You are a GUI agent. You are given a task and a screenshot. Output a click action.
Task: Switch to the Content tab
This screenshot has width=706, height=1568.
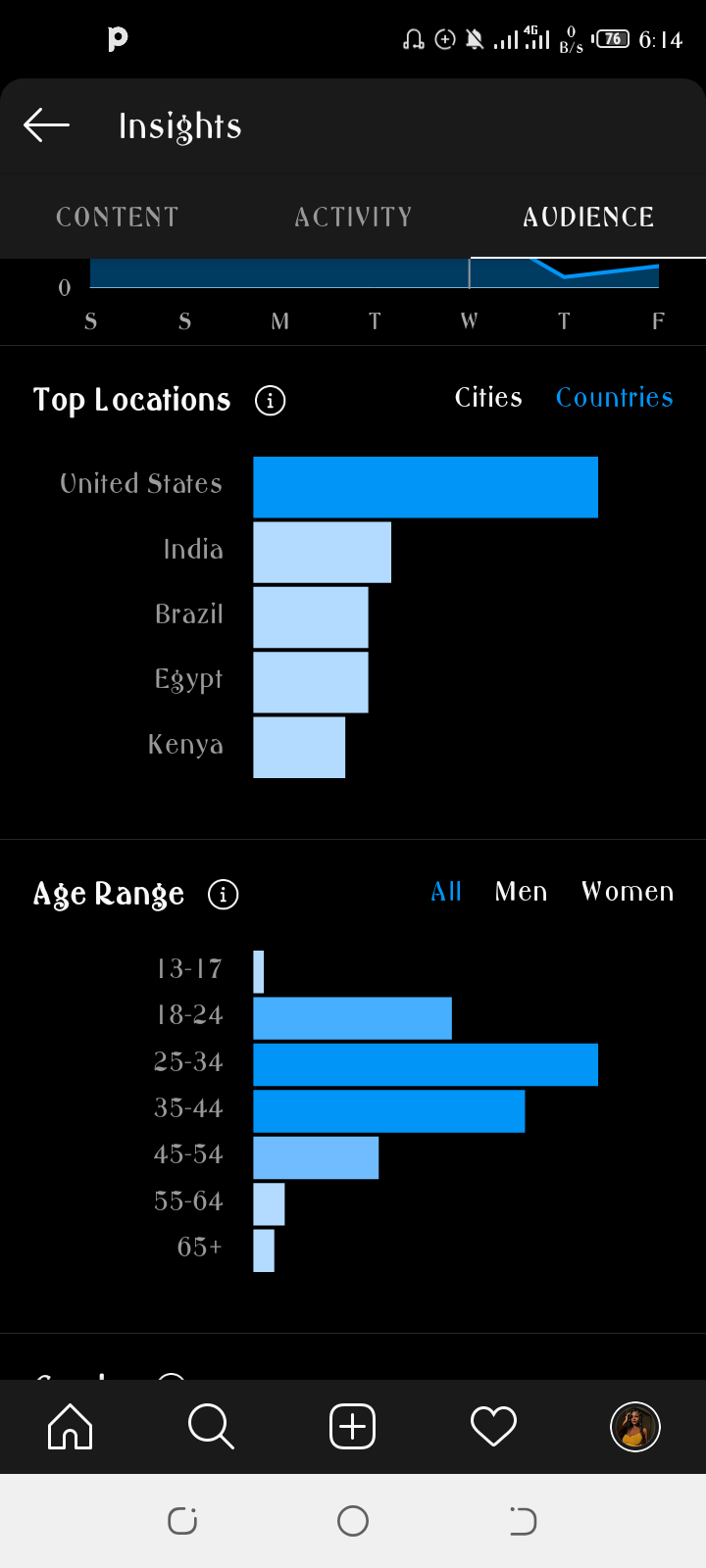[118, 217]
